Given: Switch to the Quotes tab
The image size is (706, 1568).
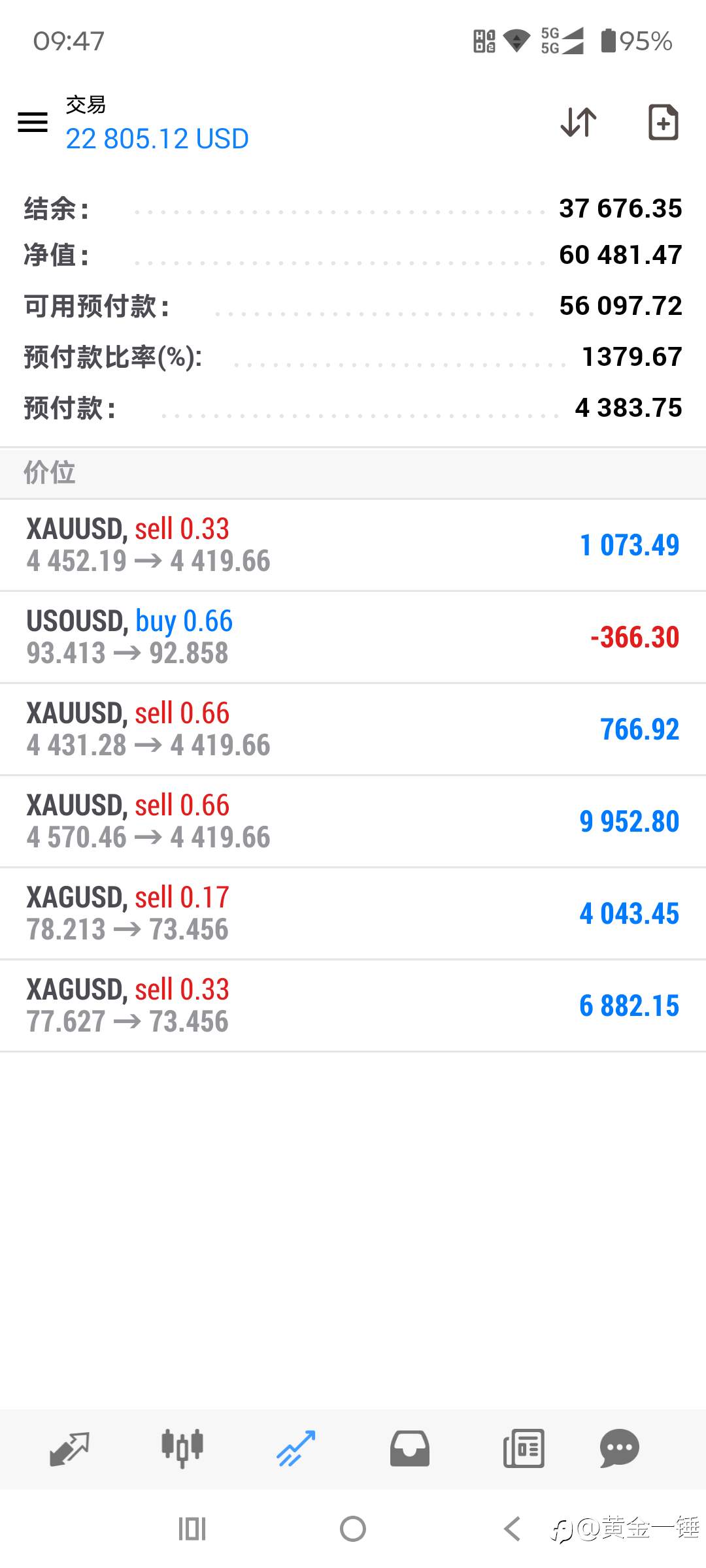Looking at the screenshot, I should pos(69,1449).
